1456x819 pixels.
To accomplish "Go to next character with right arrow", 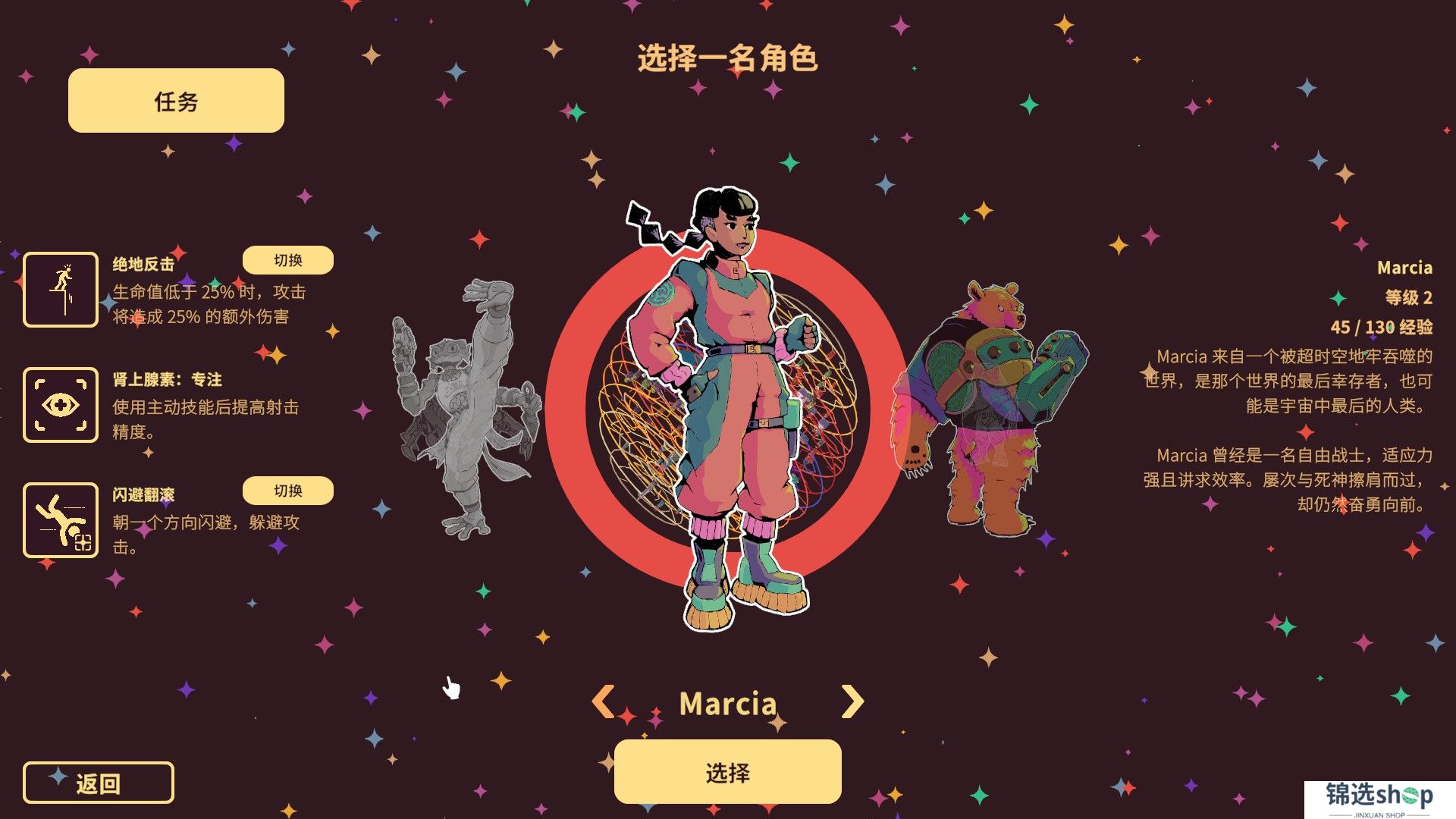I will point(852,701).
